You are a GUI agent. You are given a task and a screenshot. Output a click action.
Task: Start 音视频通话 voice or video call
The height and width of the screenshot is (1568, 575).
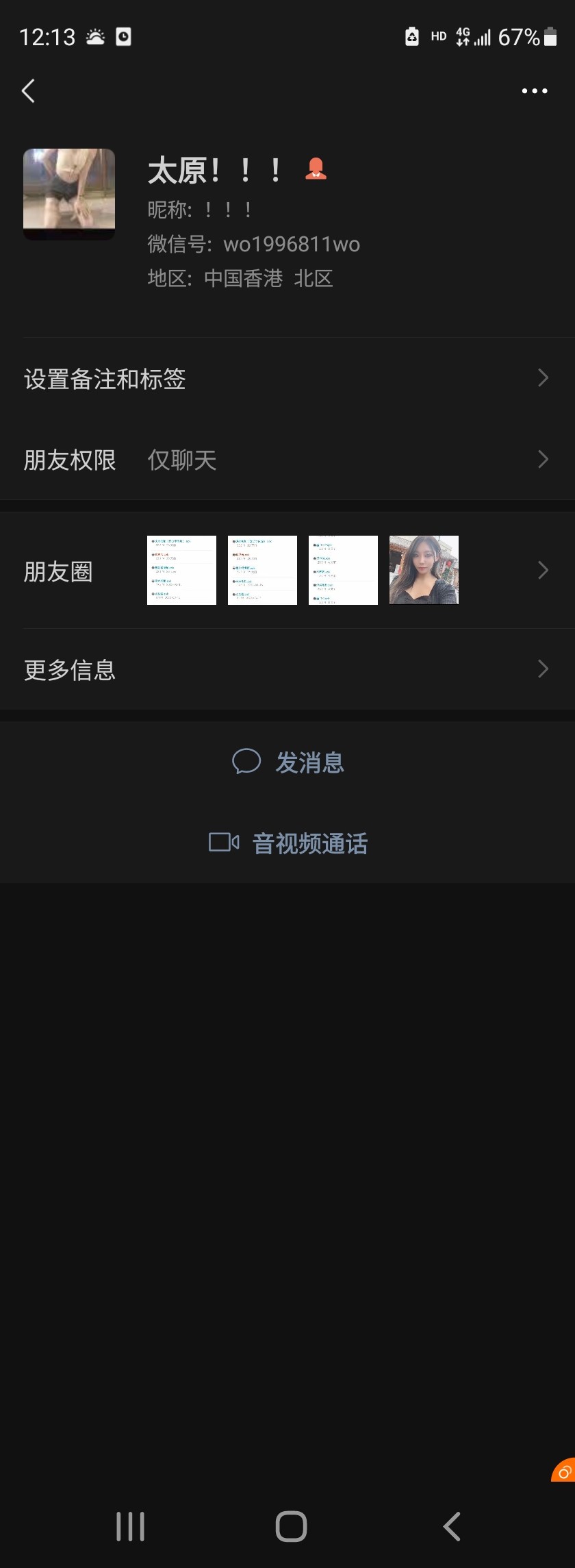(x=288, y=843)
